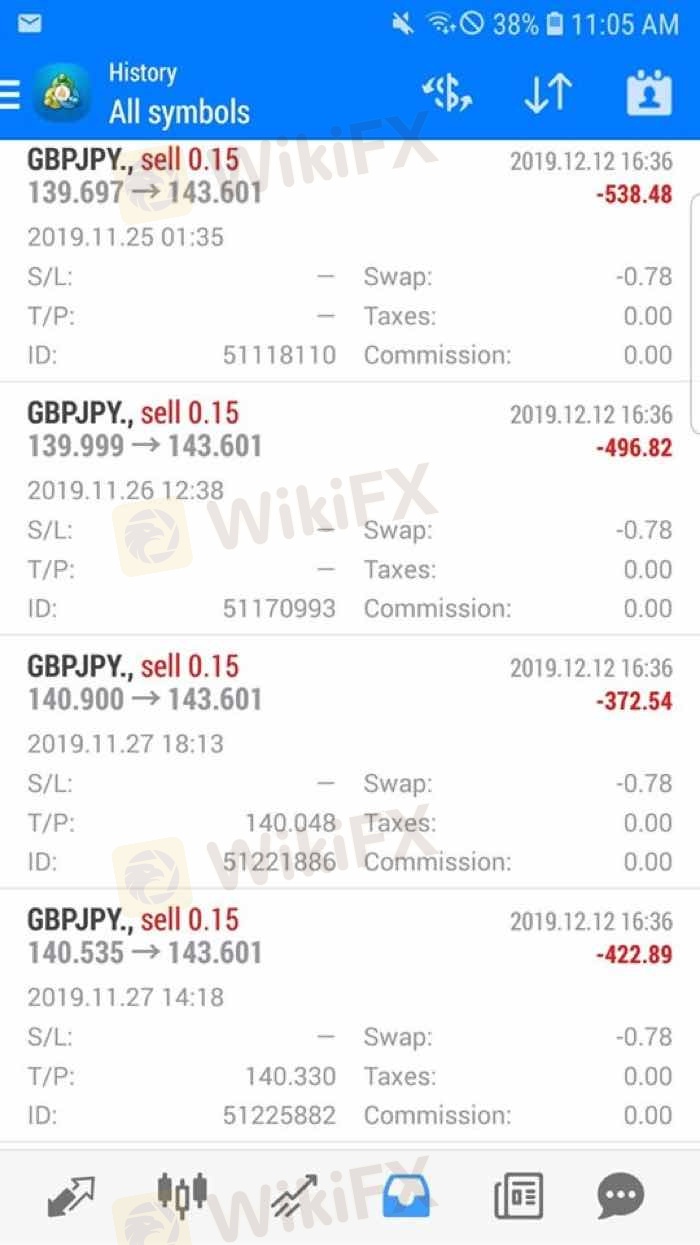Open the hamburger drawer menu
Viewport: 700px width, 1245px height.
pyautogui.click(x=10, y=95)
